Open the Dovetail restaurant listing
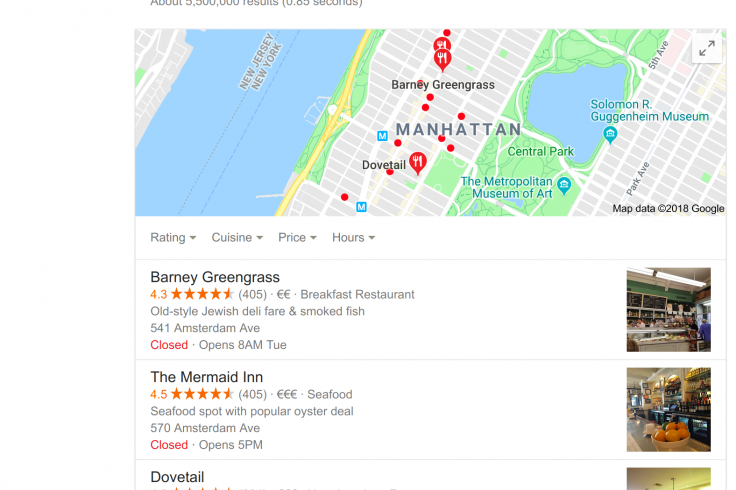Image resolution: width=736 pixels, height=490 pixels. [177, 478]
